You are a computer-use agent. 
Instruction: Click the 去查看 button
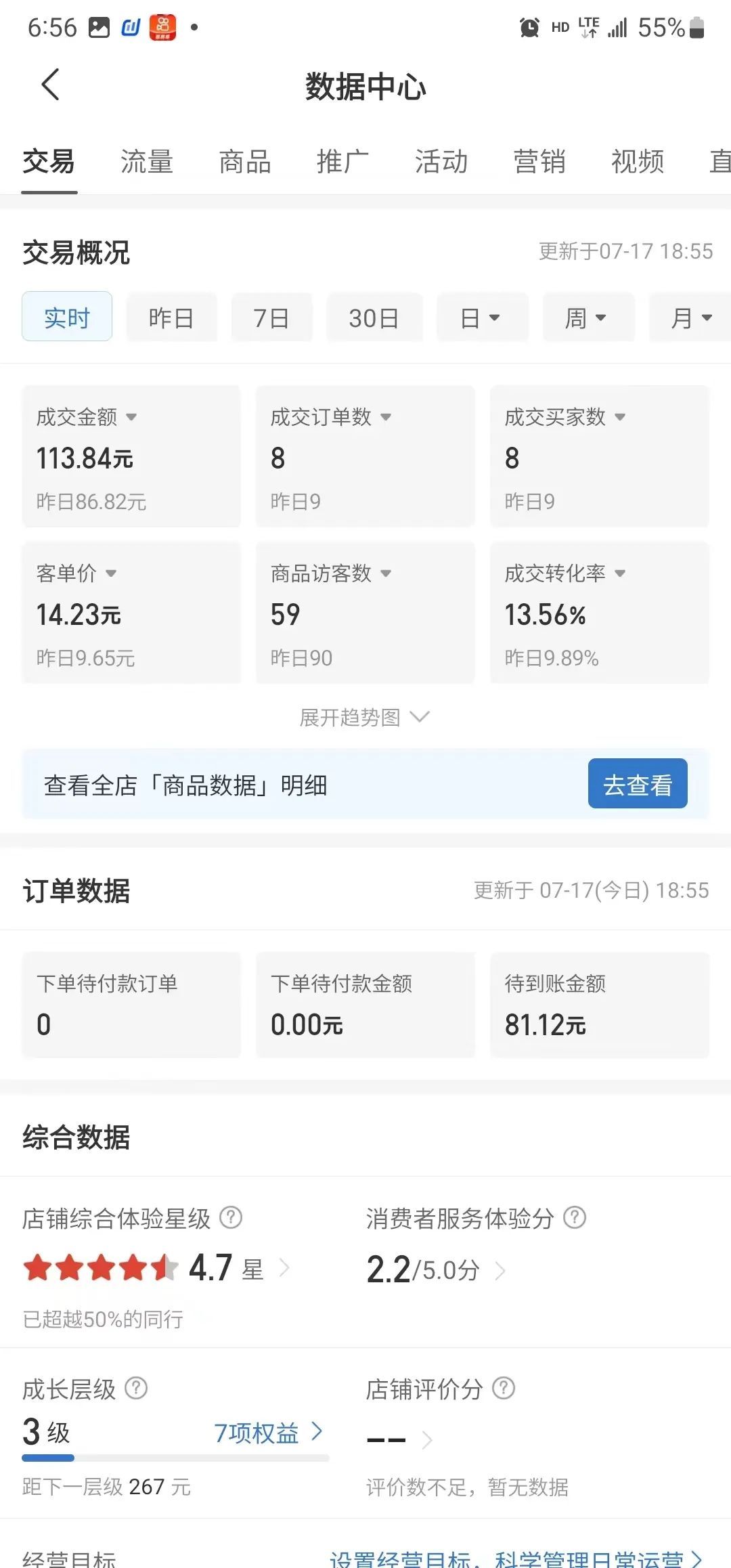point(637,784)
